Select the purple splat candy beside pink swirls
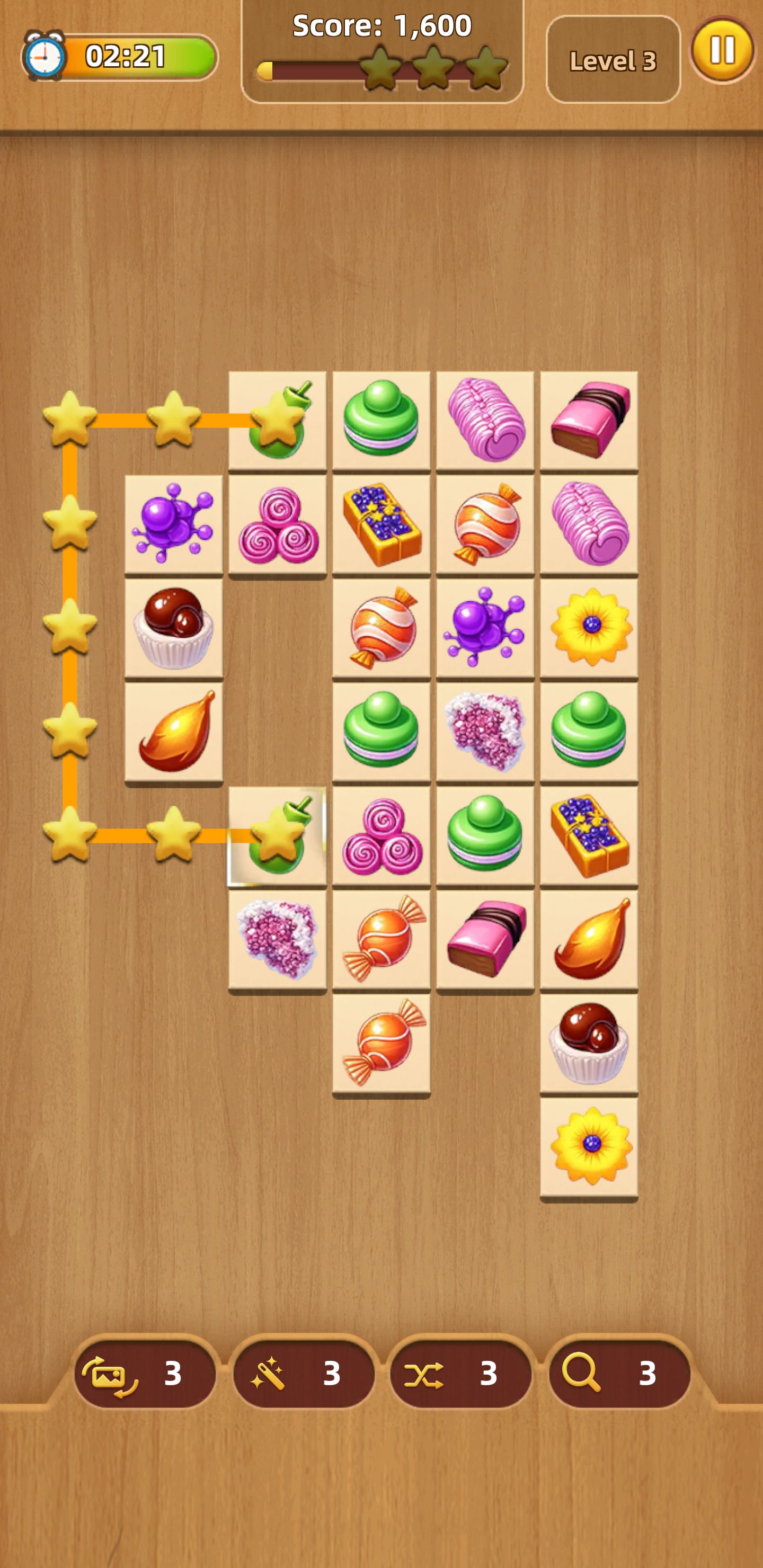The image size is (763, 1568). tap(174, 524)
